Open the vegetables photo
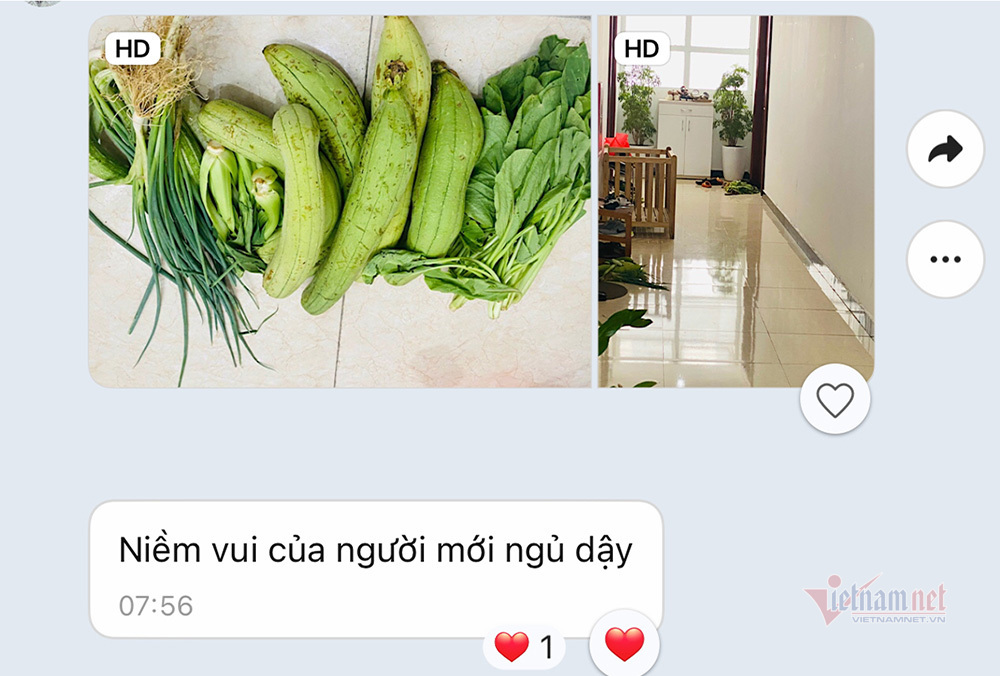1000x676 pixels. pyautogui.click(x=340, y=200)
